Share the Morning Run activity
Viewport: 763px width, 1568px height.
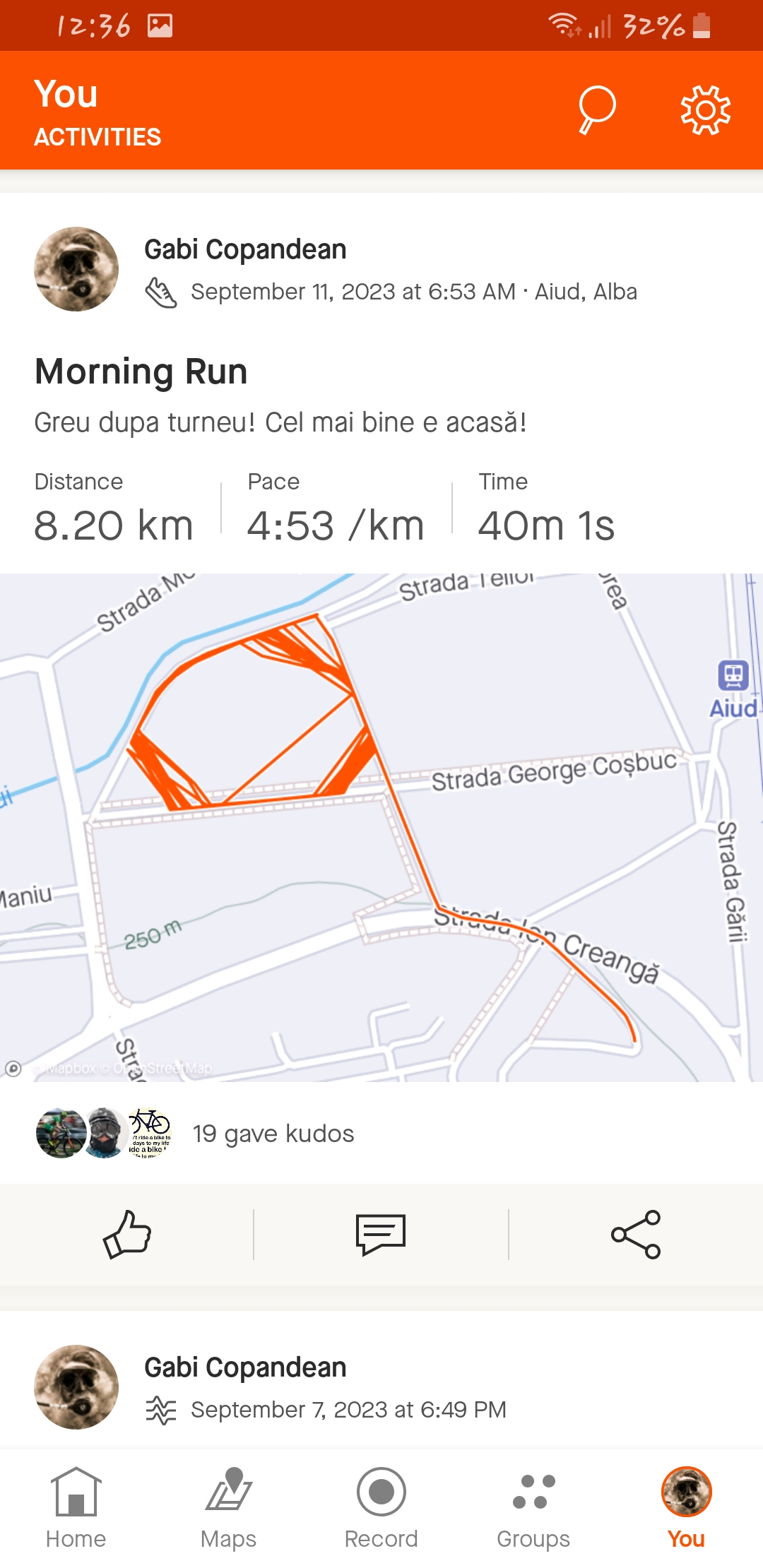[635, 1235]
